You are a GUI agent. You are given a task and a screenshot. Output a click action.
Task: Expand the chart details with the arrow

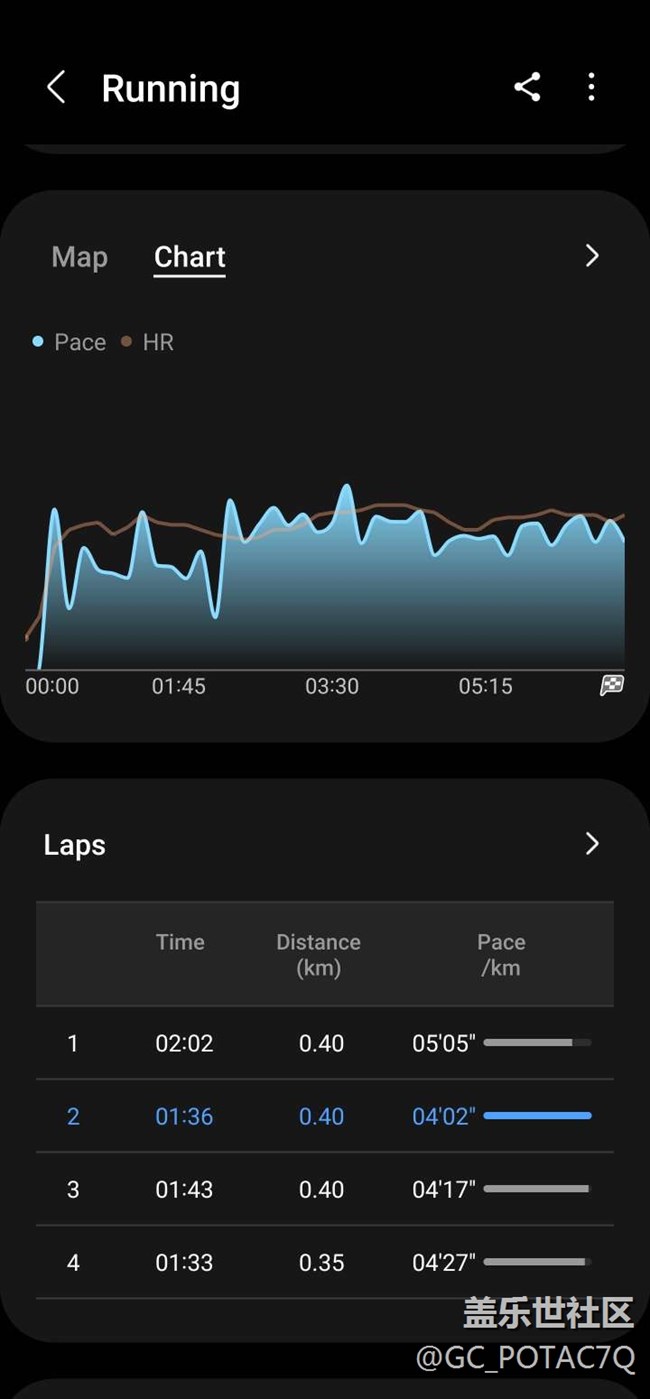point(592,256)
